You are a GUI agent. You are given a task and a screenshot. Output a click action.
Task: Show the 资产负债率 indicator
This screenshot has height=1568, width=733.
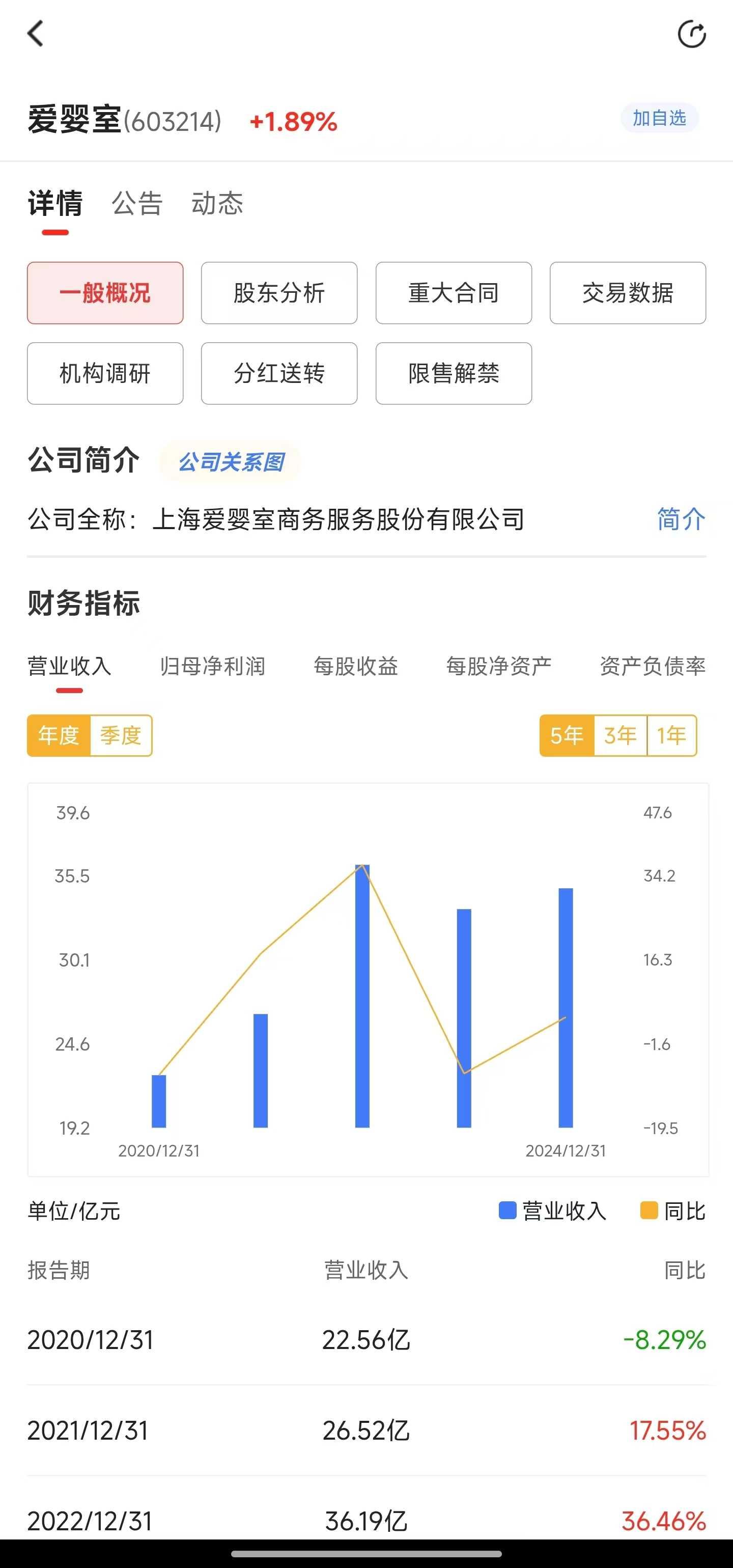click(652, 666)
